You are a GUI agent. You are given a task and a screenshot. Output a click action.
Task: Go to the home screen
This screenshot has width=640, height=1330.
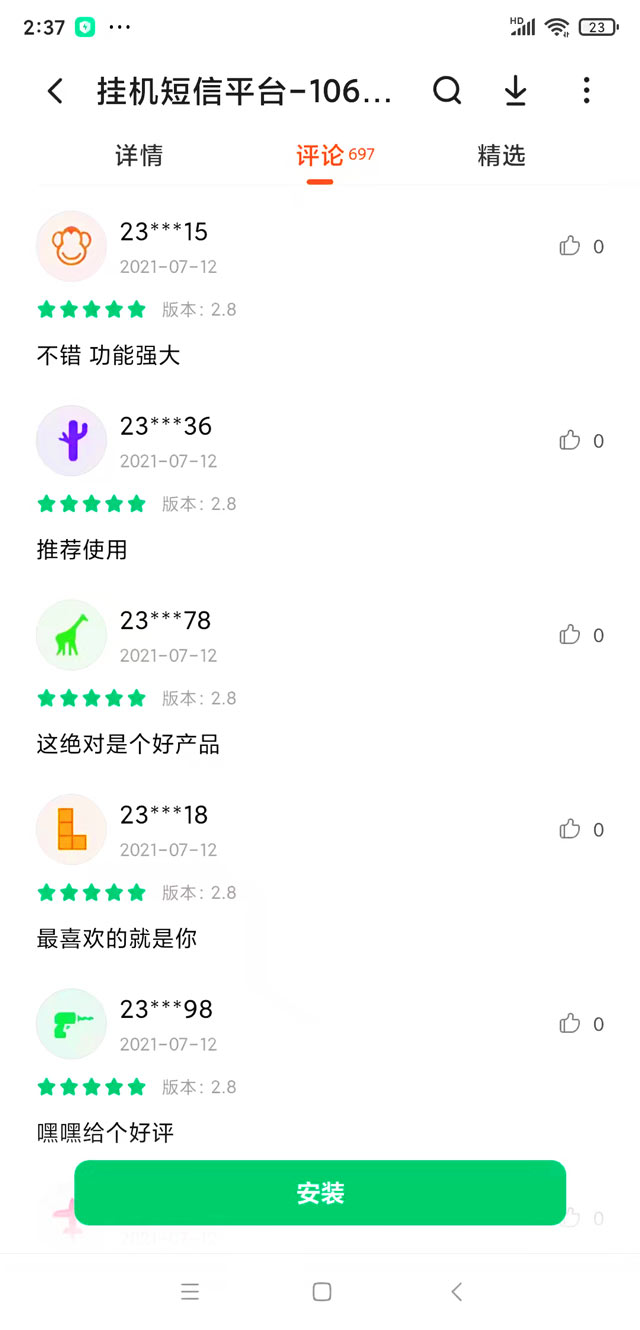point(321,1292)
